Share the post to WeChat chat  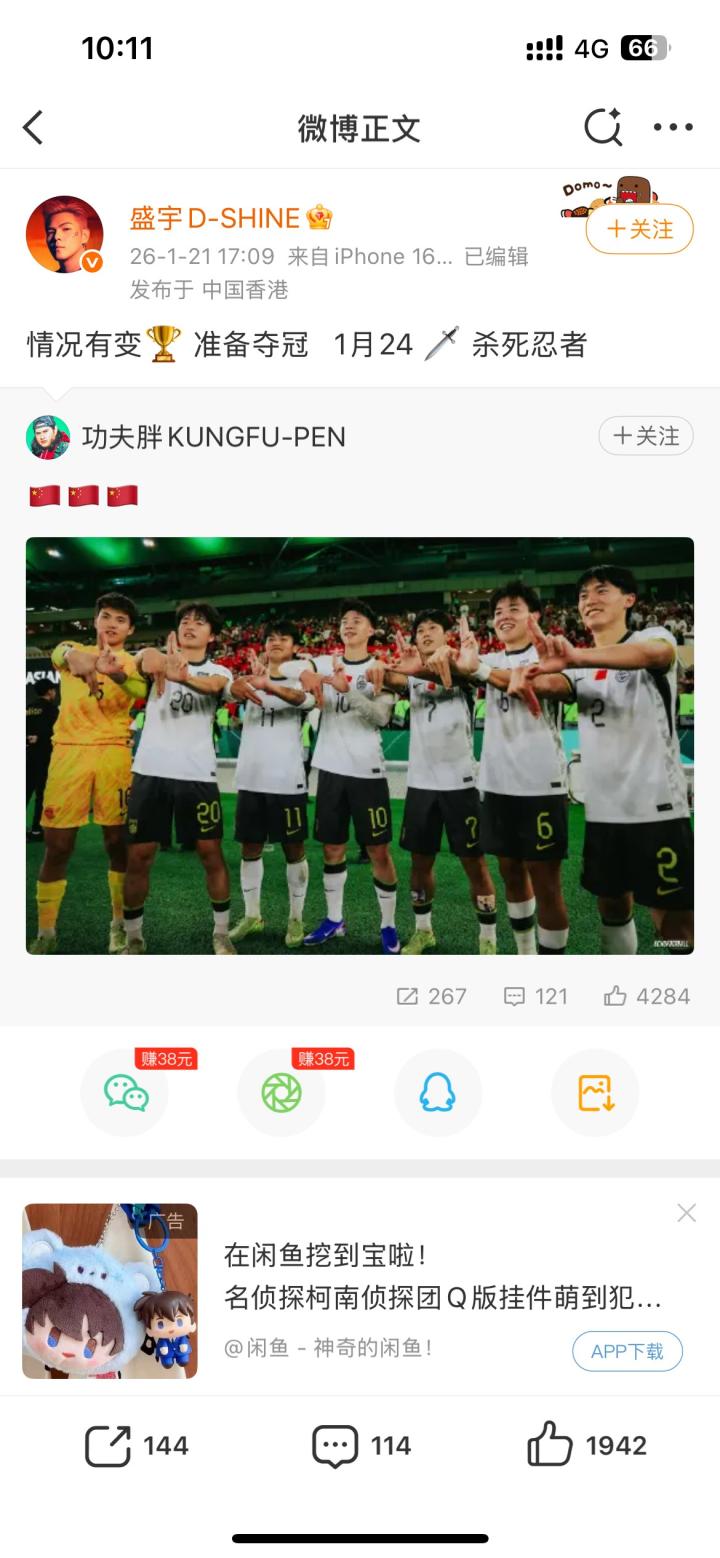click(126, 1093)
